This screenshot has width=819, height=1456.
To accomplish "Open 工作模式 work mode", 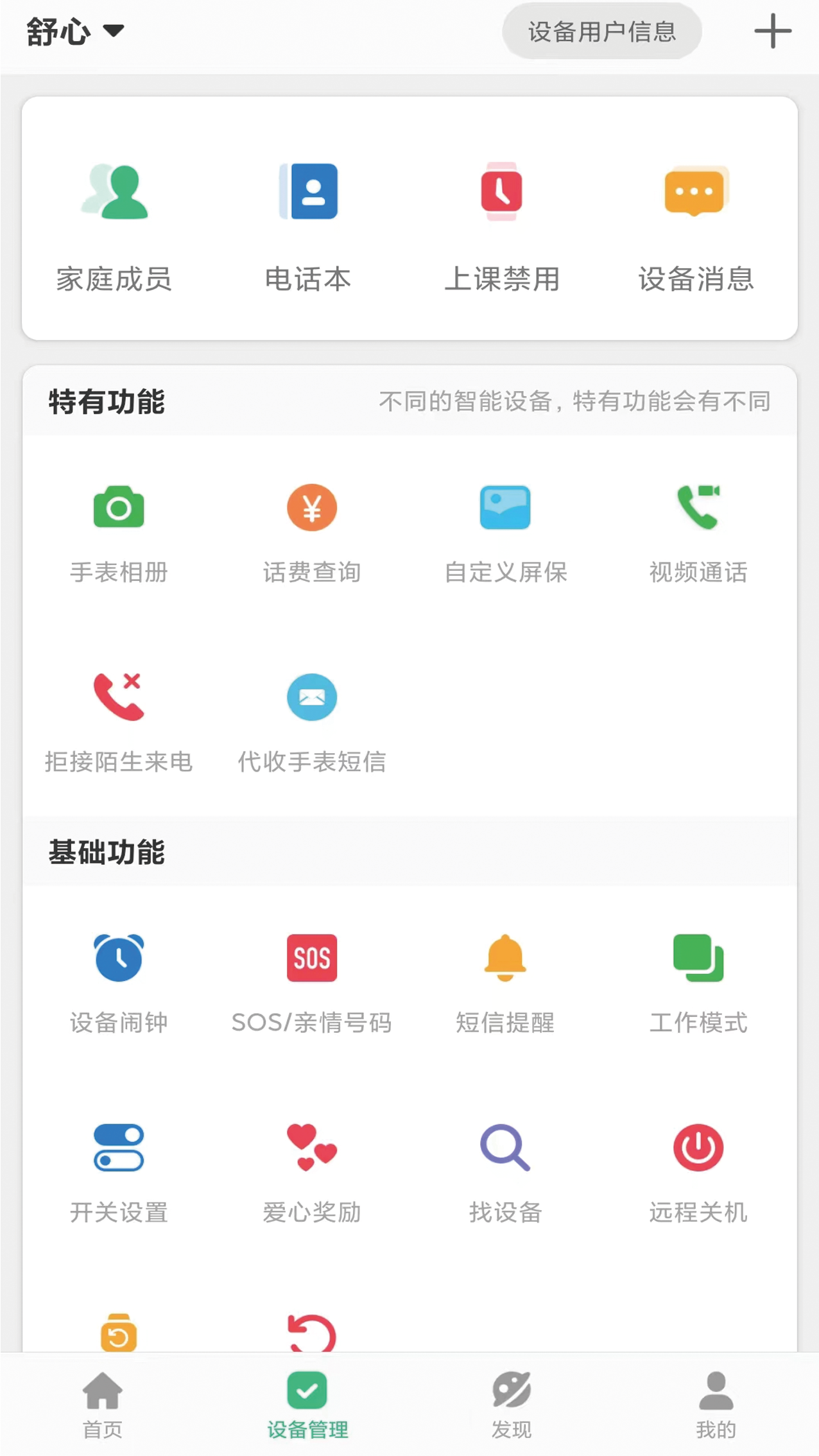I will tap(698, 982).
